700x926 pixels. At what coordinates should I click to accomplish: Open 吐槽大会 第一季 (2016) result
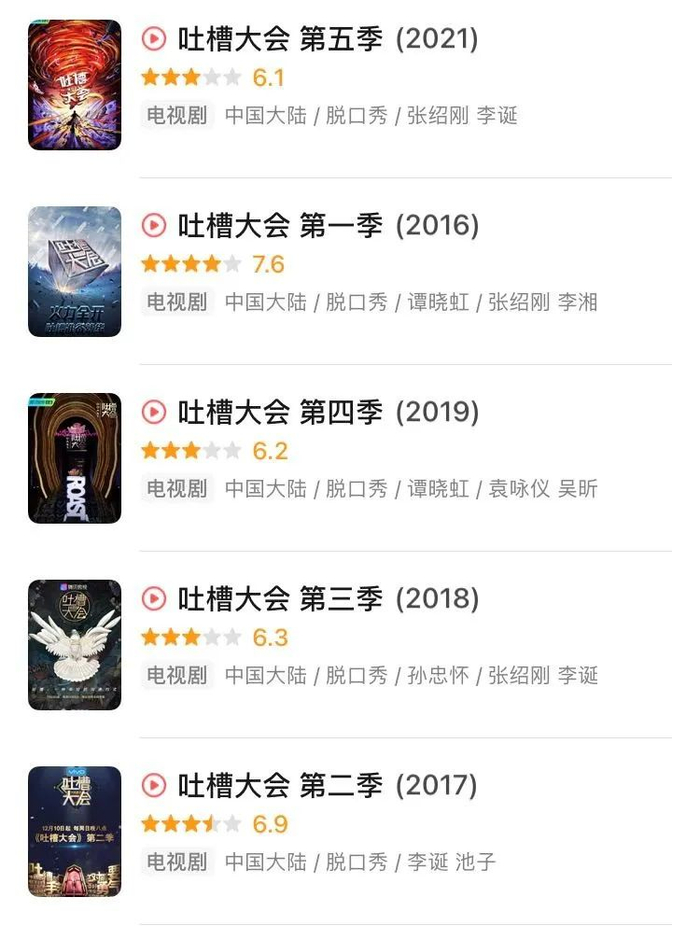click(x=327, y=226)
